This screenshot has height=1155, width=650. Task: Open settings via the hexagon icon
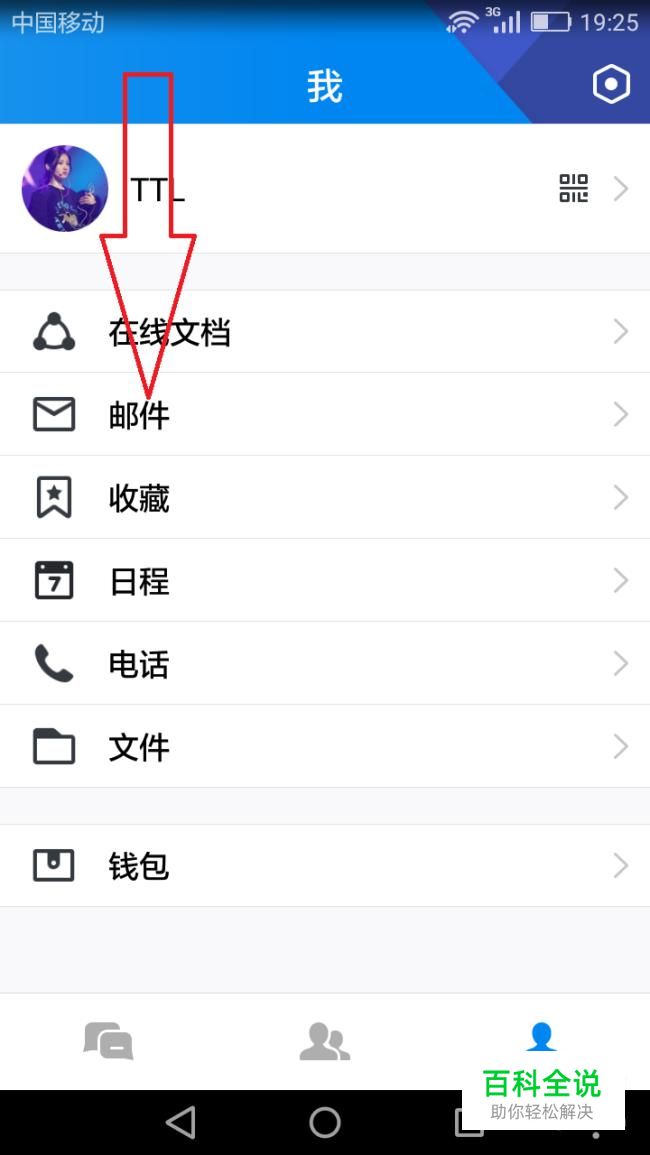pyautogui.click(x=611, y=85)
